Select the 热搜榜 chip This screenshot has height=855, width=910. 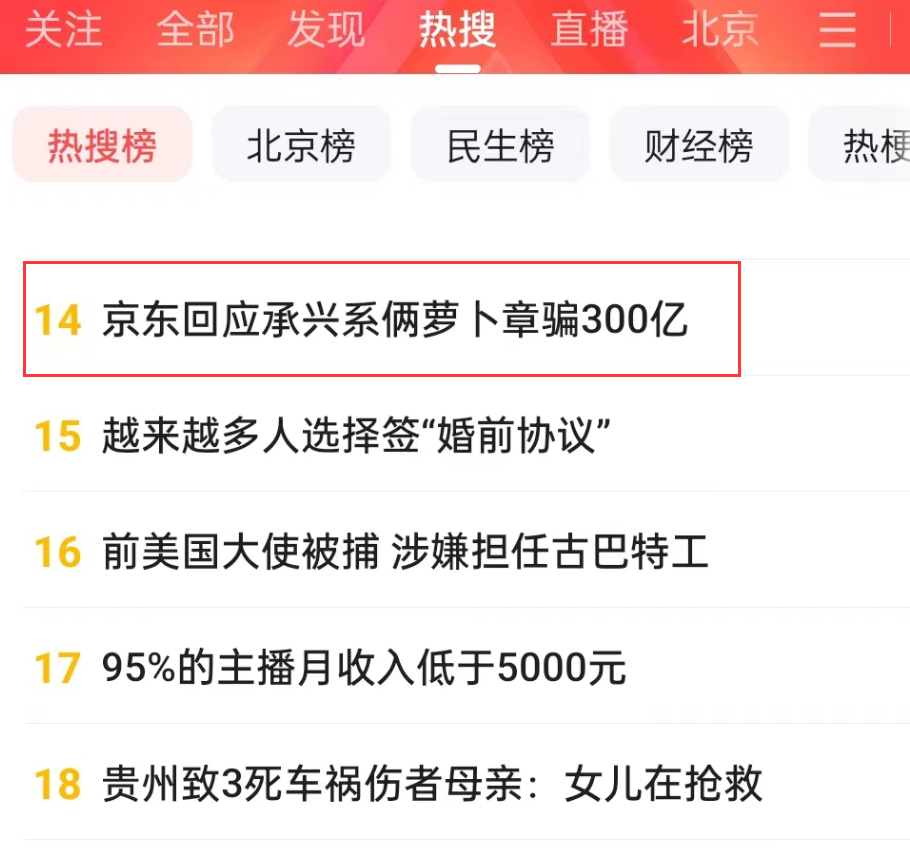(102, 146)
